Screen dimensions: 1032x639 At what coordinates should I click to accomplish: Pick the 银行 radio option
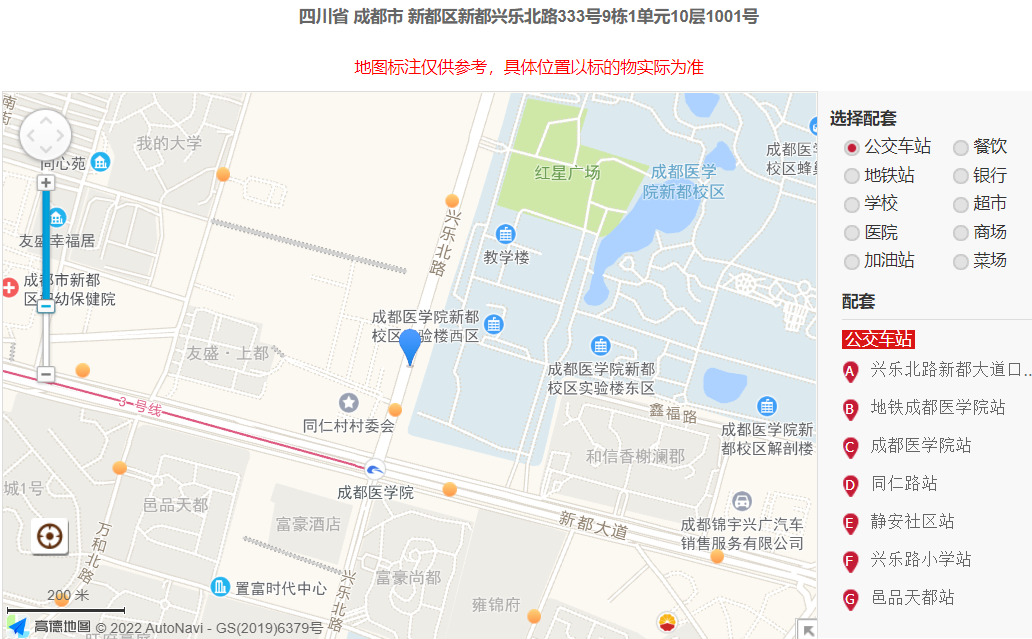coord(961,176)
